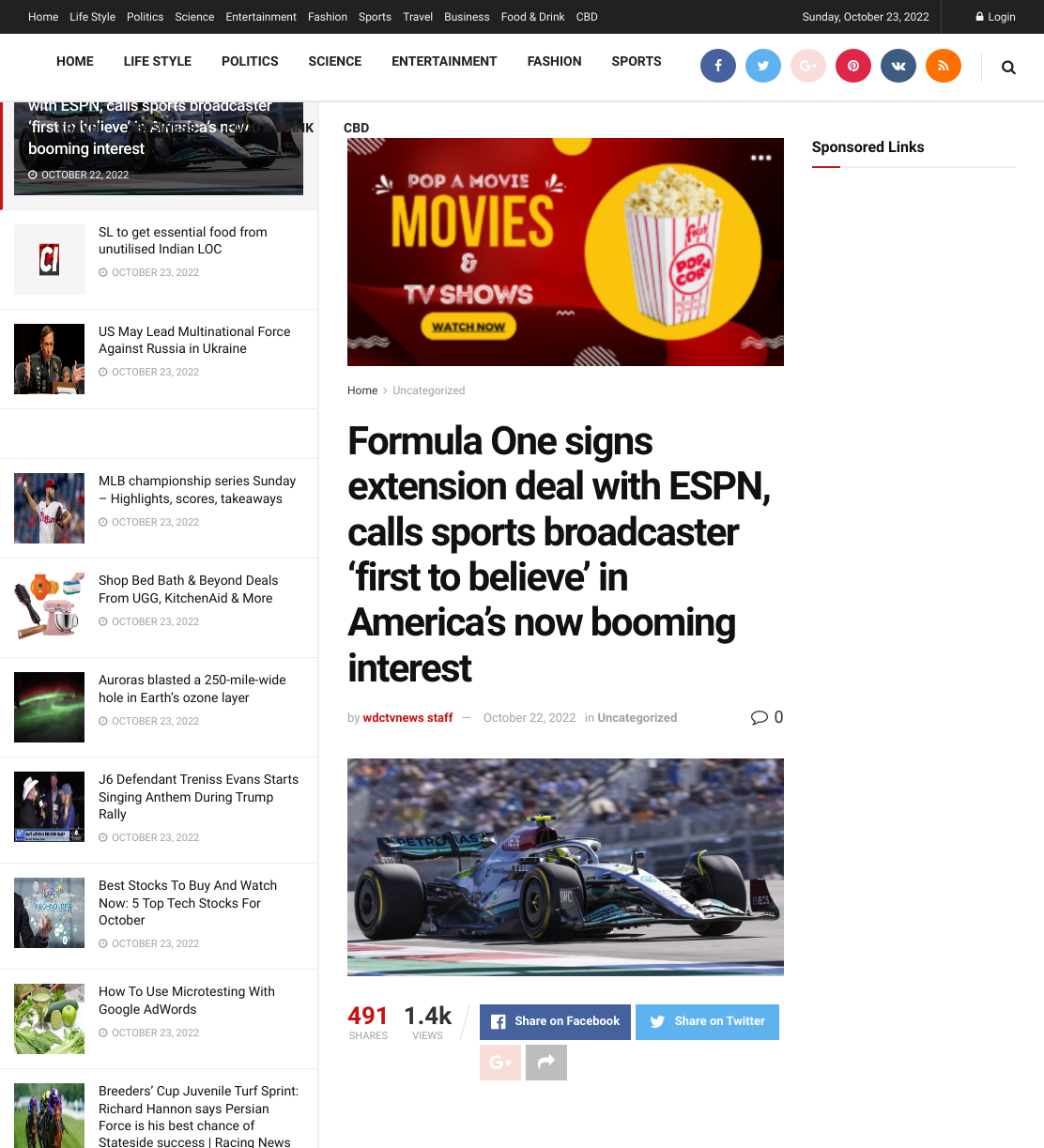Open SL essential food Indian LOC article
Viewport: 1044px width, 1148px height.
tap(183, 240)
